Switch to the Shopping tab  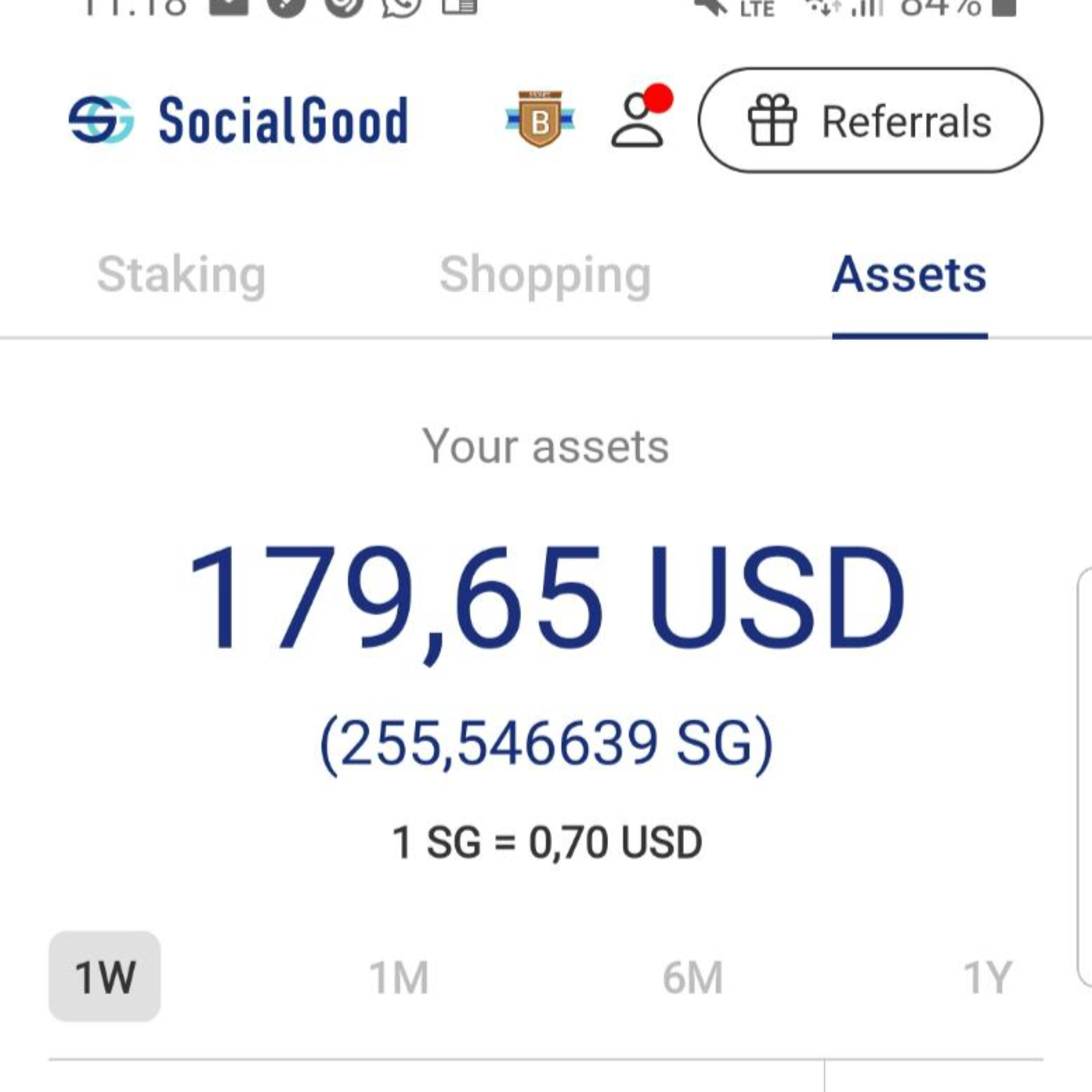click(x=545, y=275)
